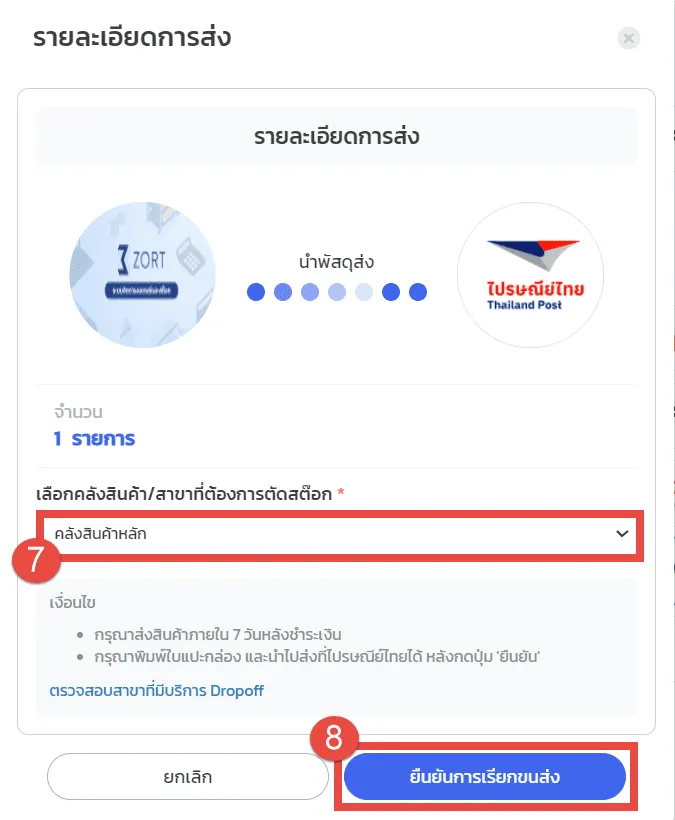Close the รายละเอียดการส่ง dialog
Screen dimensions: 675x820
tap(628, 39)
